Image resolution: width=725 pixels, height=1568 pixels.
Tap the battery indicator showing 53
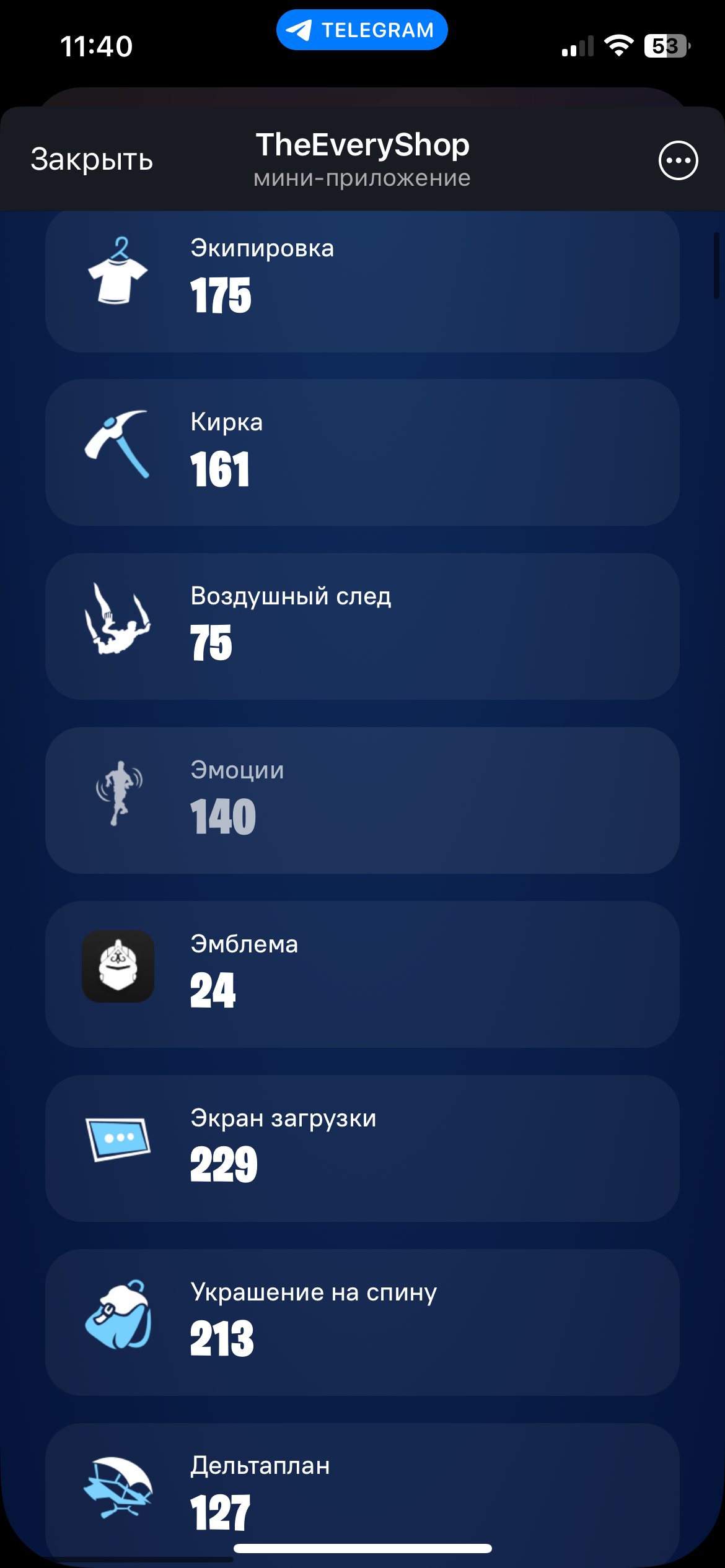point(666,46)
